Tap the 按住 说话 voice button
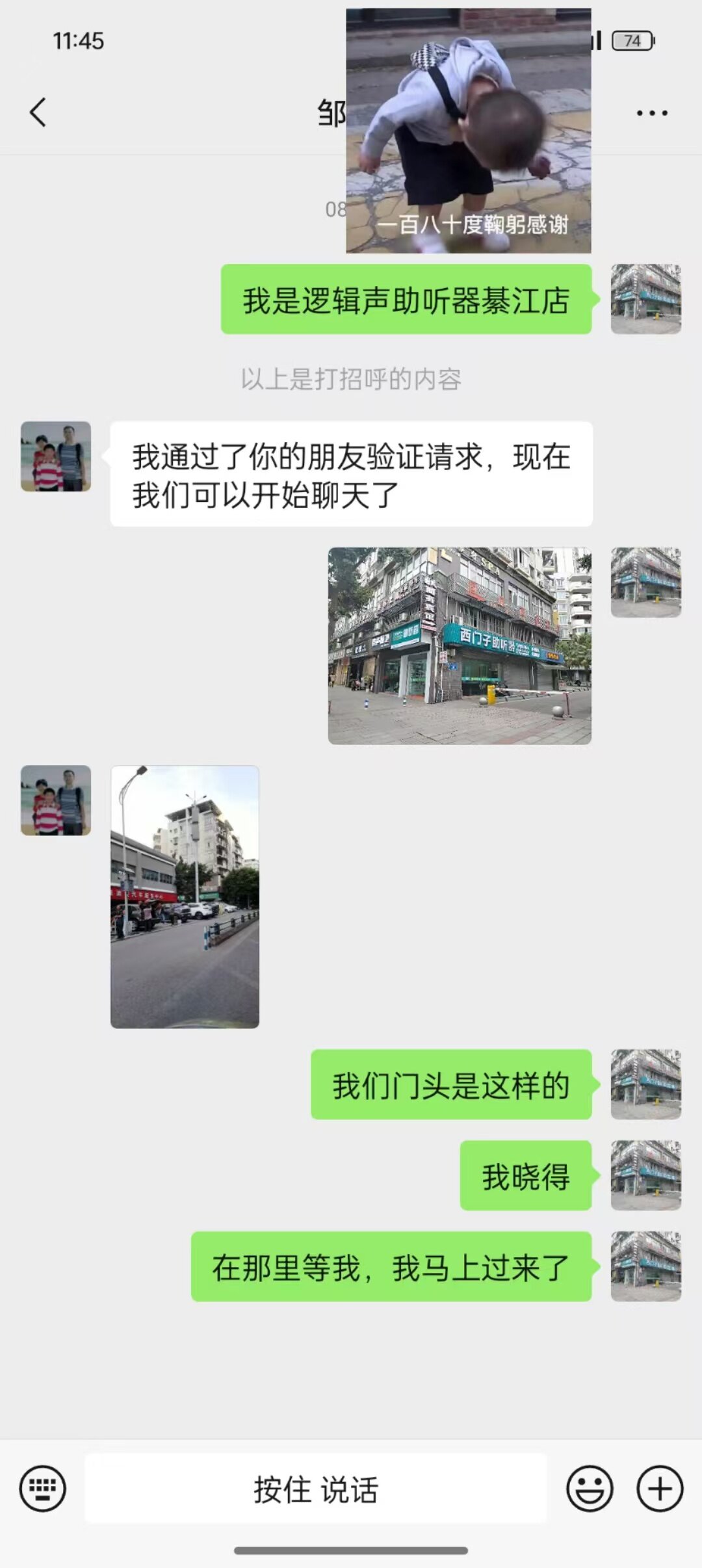Screen dimensions: 702x1568 point(316,1489)
